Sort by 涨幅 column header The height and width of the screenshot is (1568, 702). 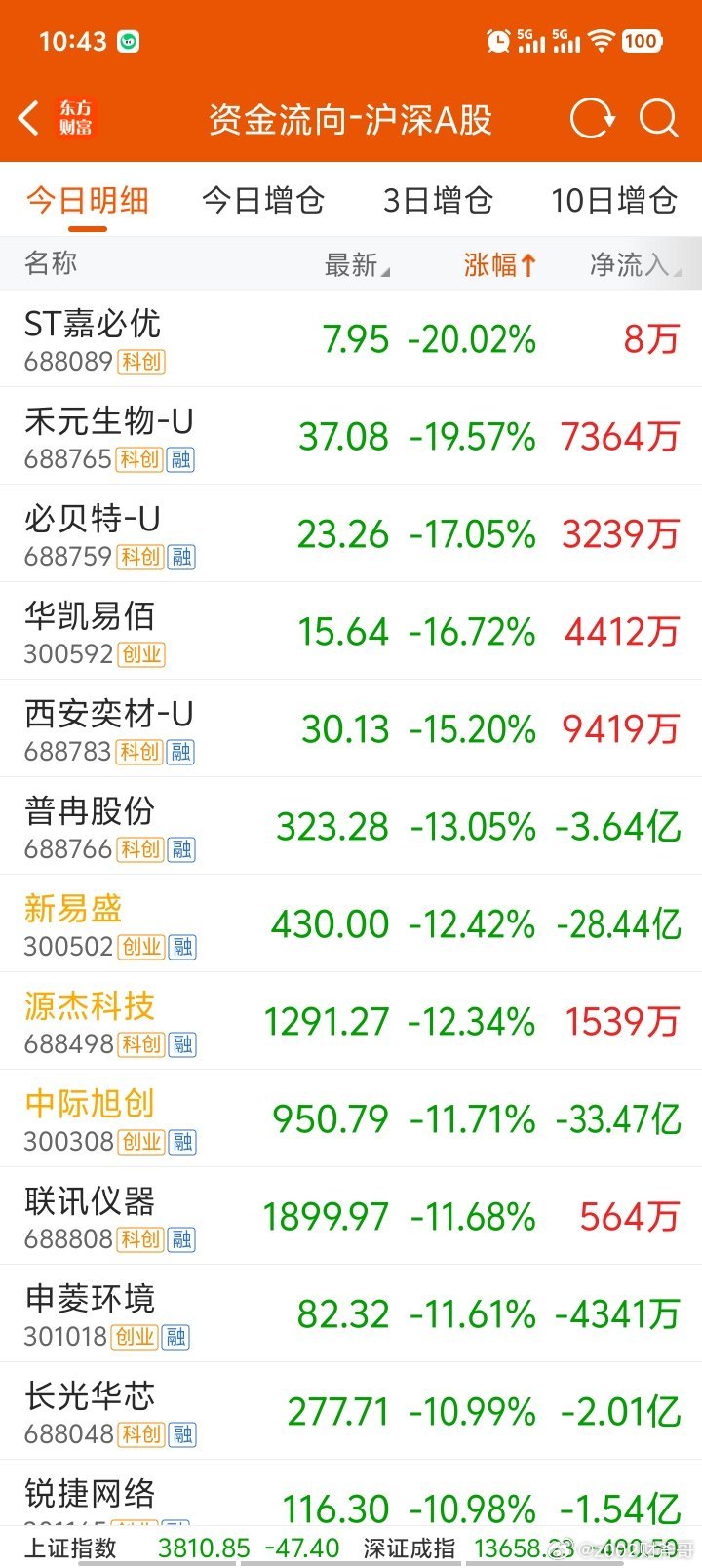(500, 264)
